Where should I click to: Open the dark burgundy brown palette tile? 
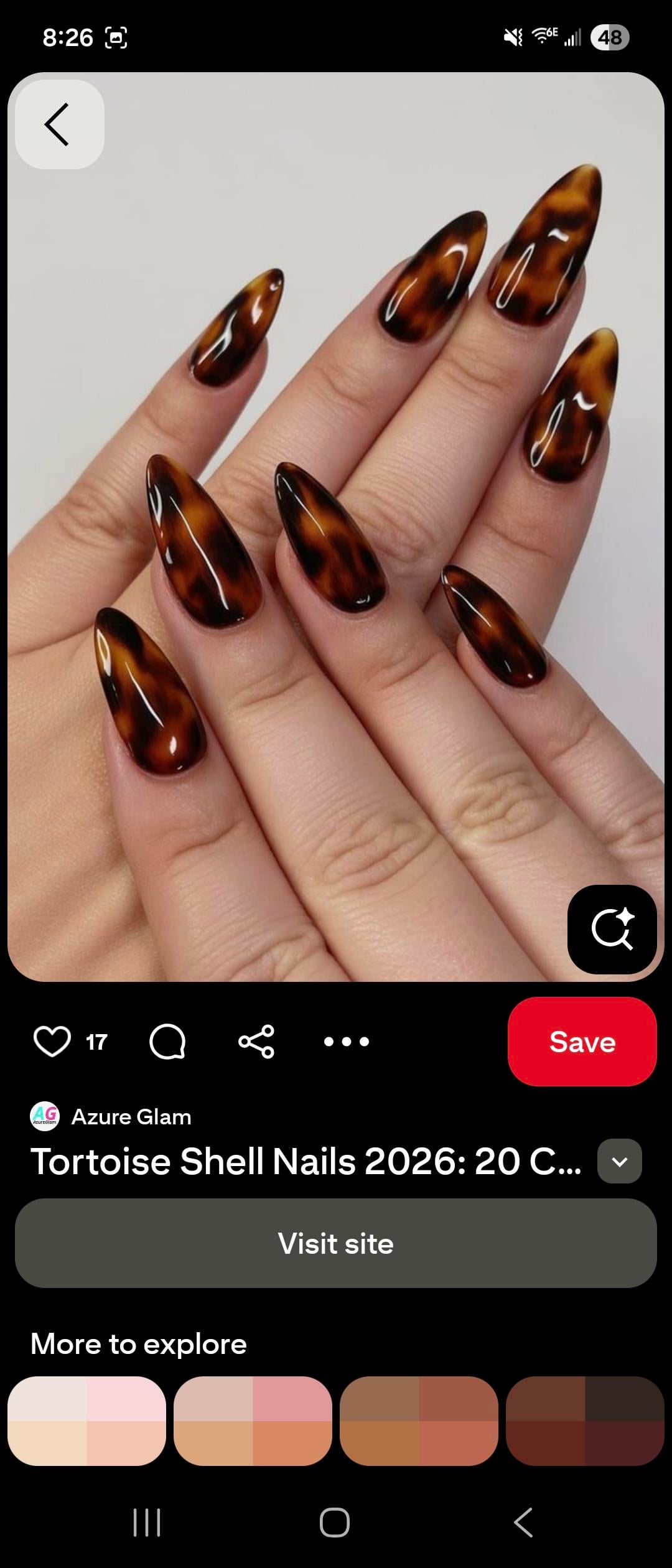[585, 1421]
